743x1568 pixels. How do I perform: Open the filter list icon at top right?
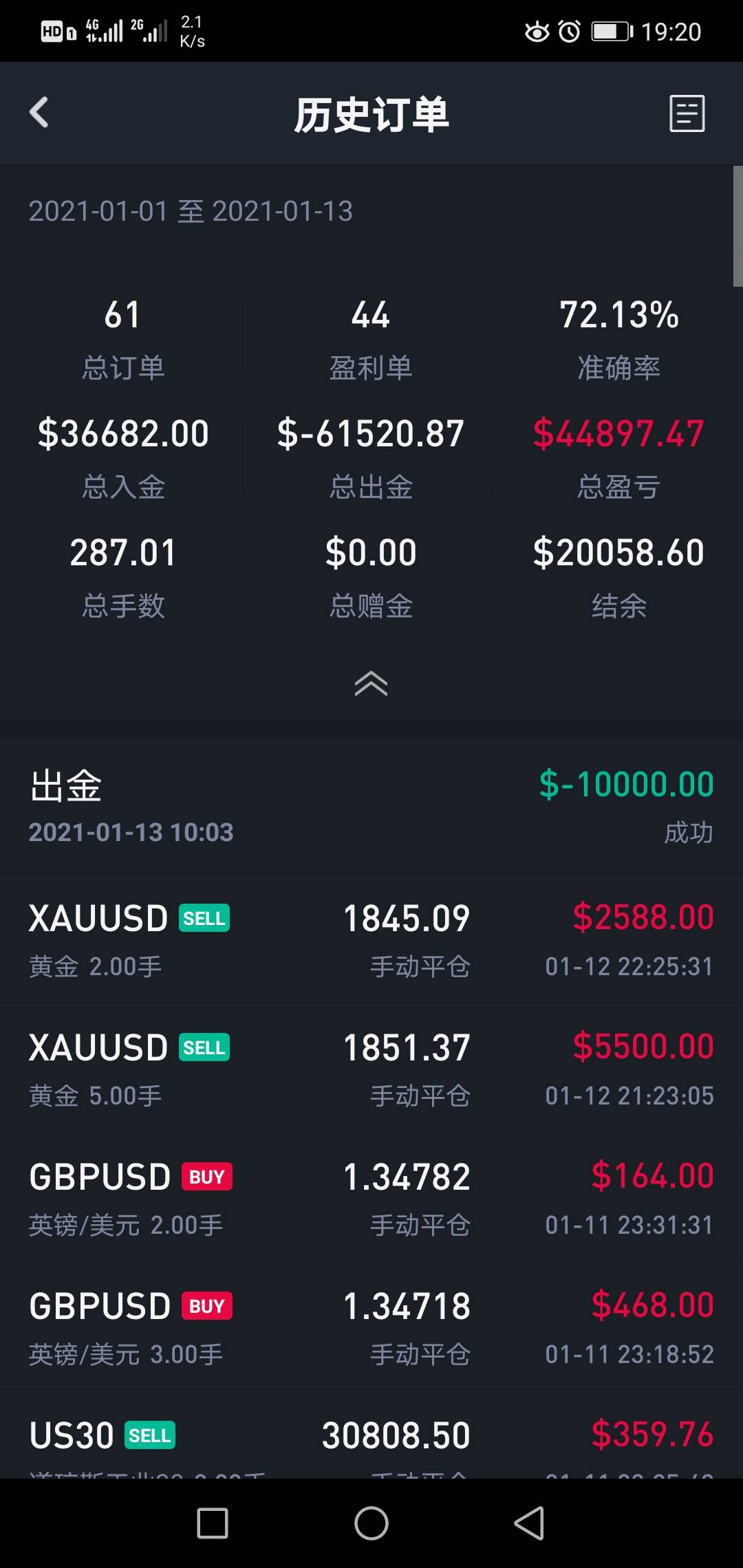point(687,113)
